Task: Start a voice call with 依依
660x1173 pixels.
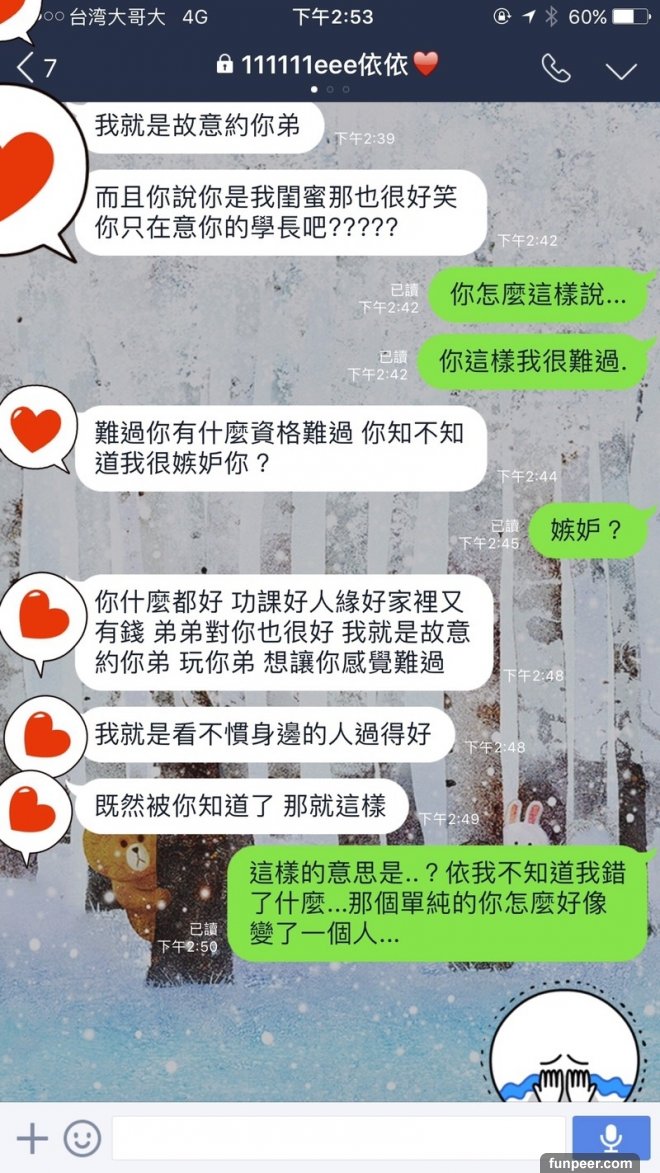Action: (555, 68)
